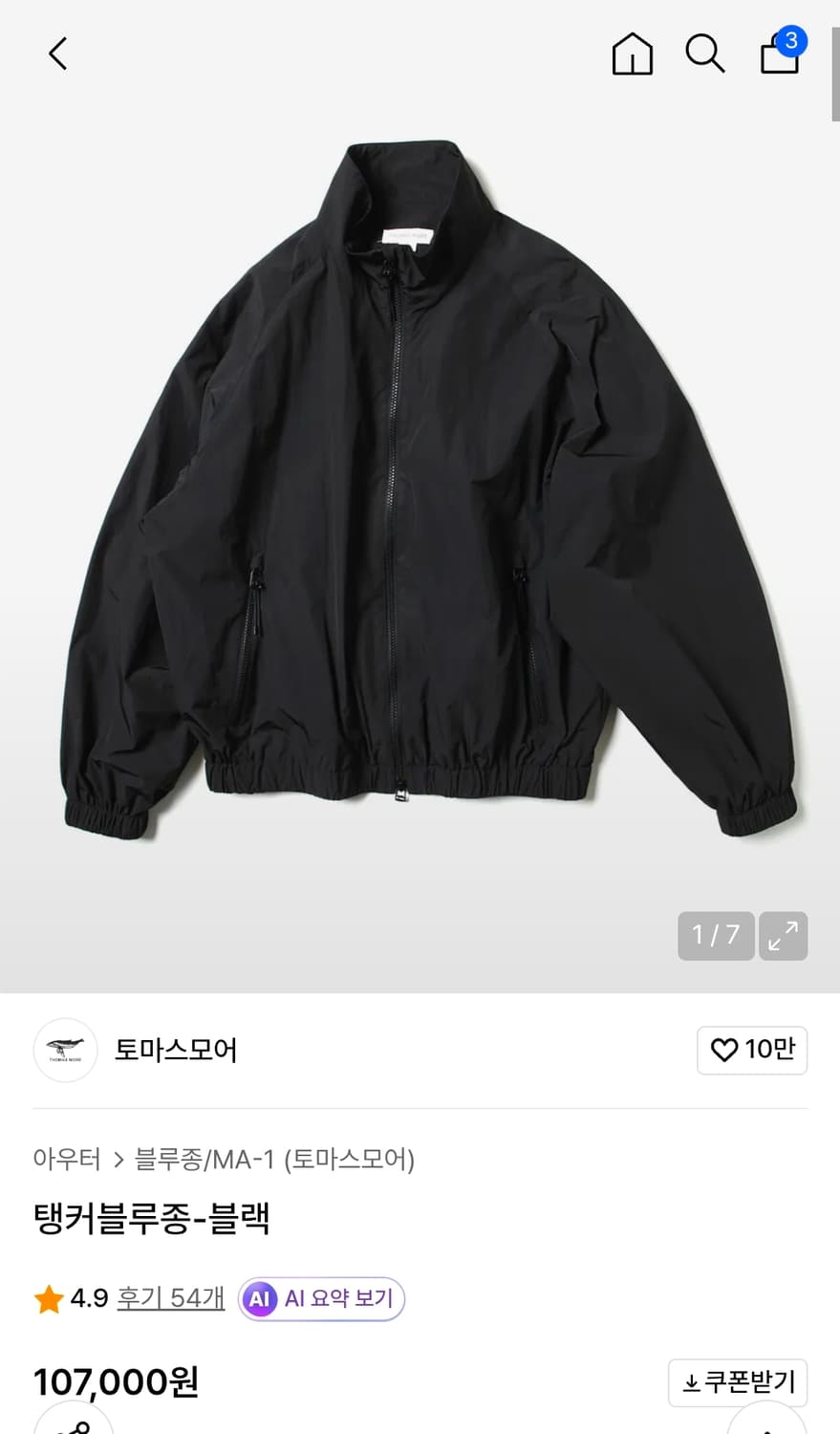Tap 쿠폰받기 to download coupon
This screenshot has height=1434, width=840.
tap(737, 1382)
